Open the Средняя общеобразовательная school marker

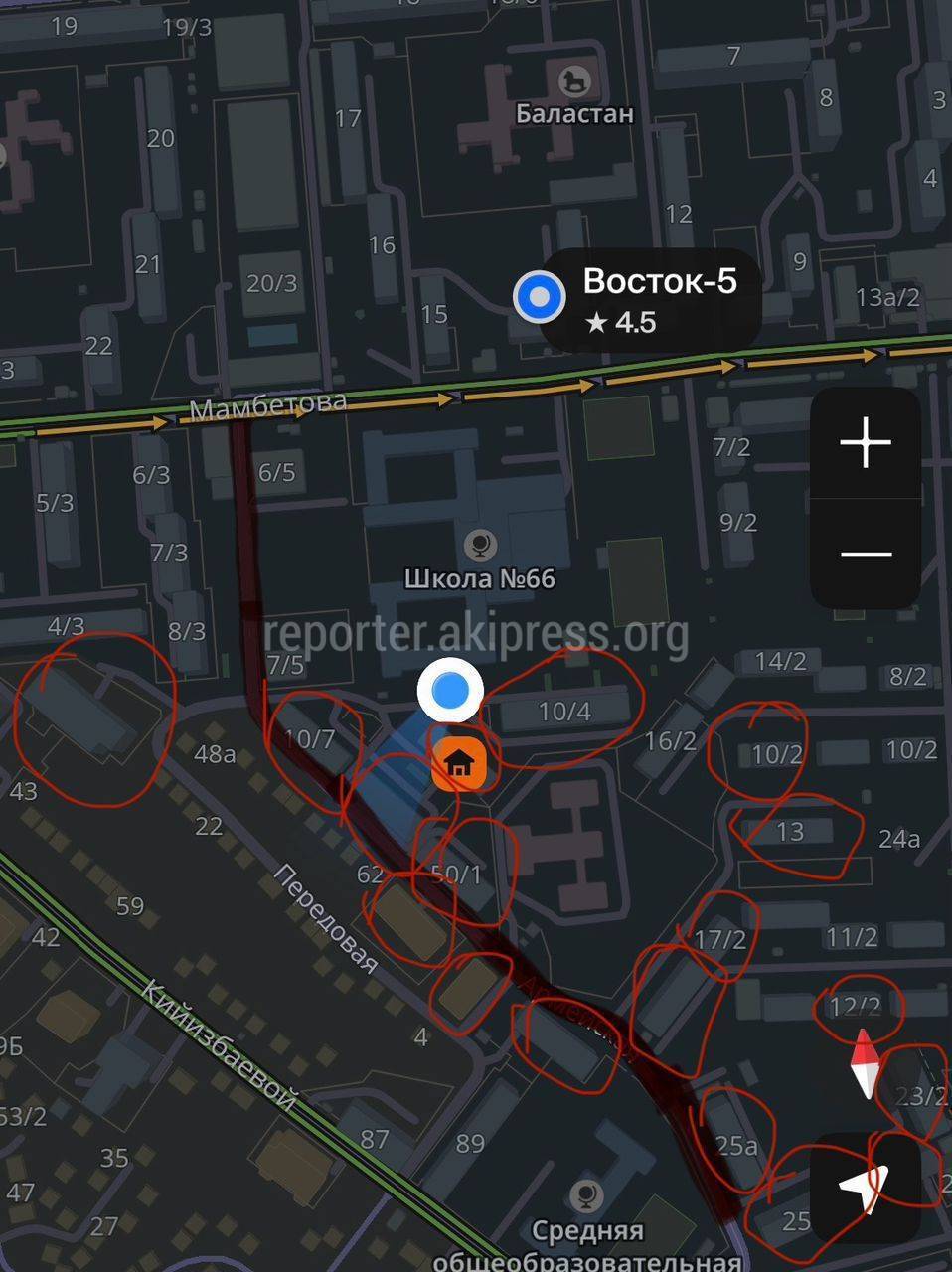pos(586,1195)
